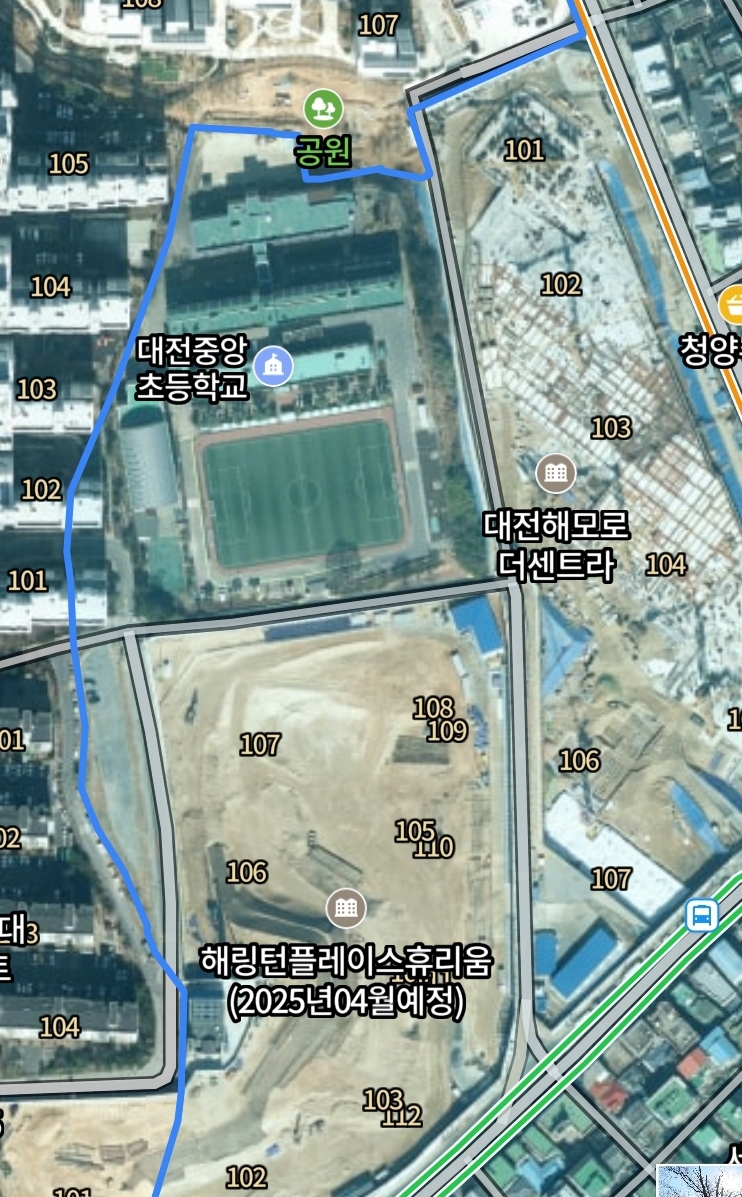Tap the bus stop icon
742x1197 pixels.
coord(702,914)
